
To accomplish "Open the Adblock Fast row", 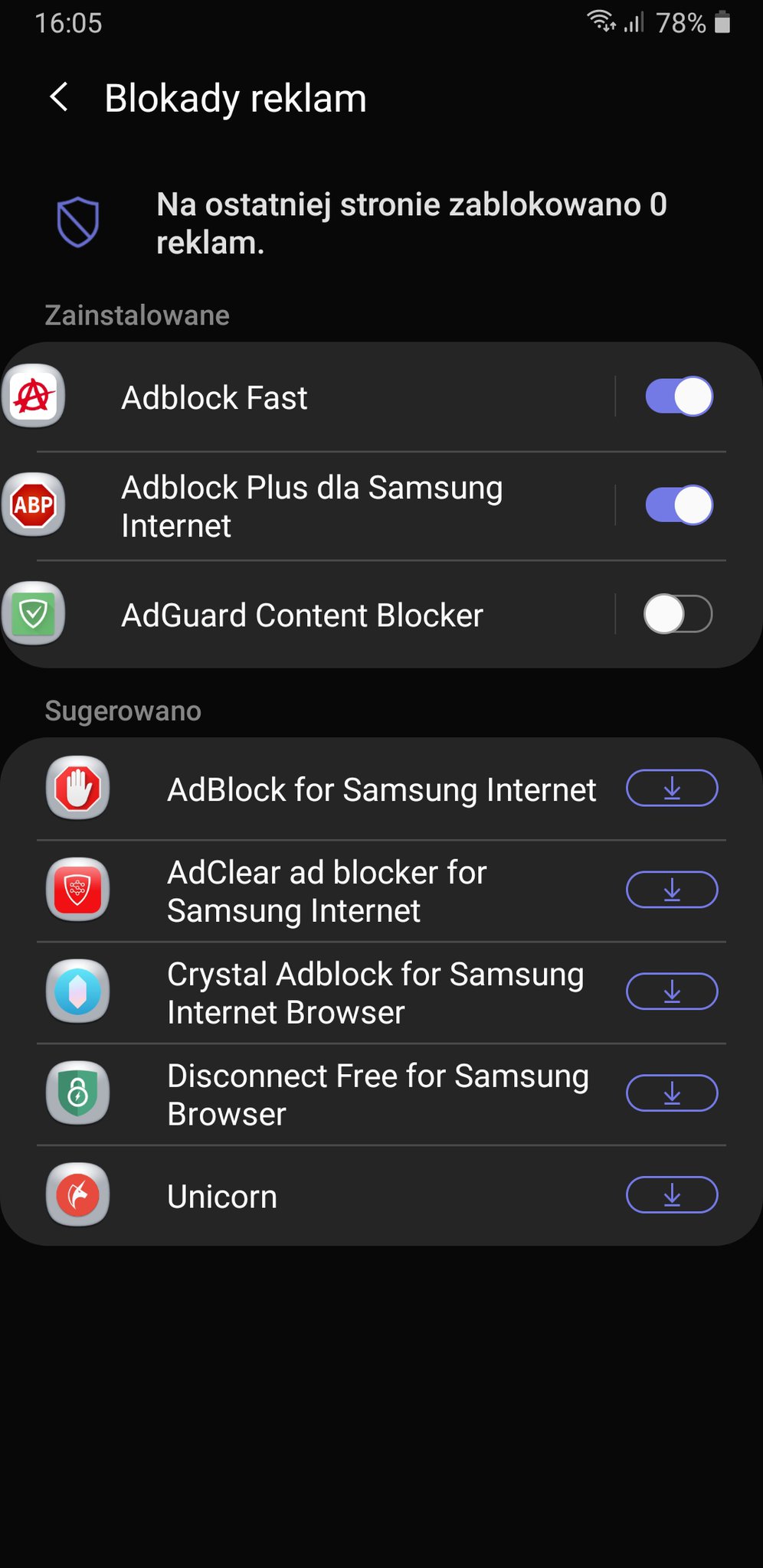I will [306, 397].
